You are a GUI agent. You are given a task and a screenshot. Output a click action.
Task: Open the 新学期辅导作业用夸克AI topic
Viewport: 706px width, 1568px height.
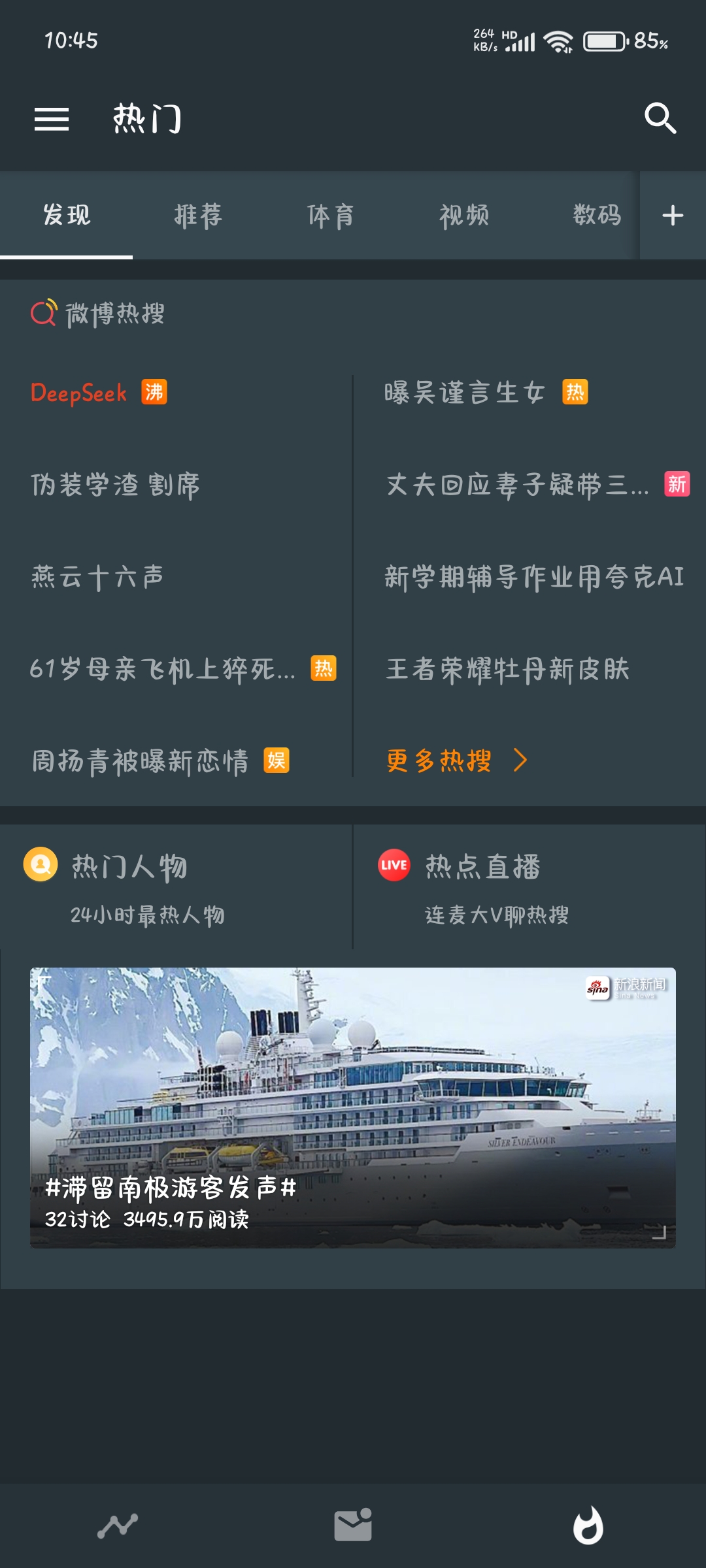pos(533,578)
